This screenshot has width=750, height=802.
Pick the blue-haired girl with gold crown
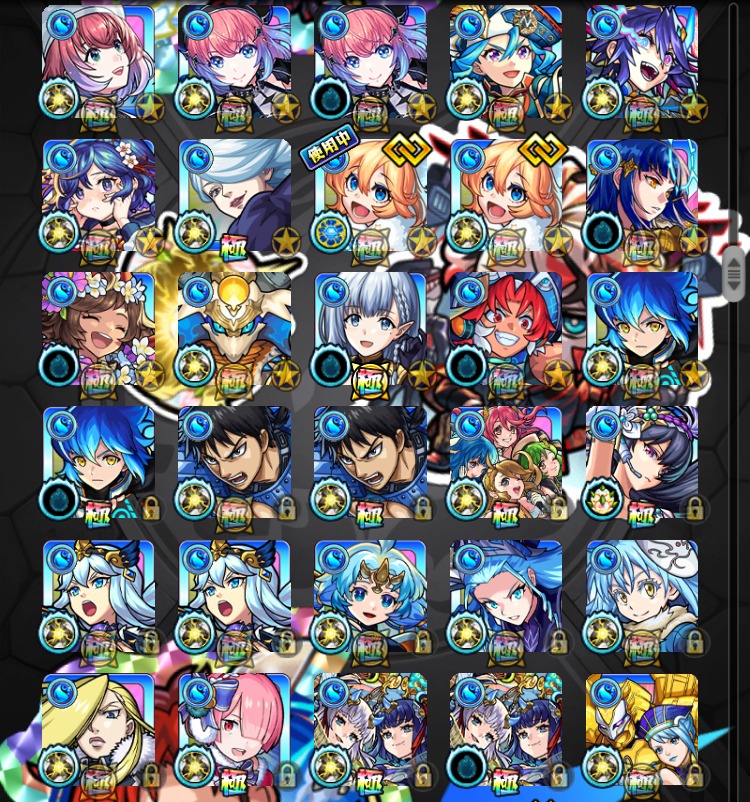pyautogui.click(x=370, y=598)
